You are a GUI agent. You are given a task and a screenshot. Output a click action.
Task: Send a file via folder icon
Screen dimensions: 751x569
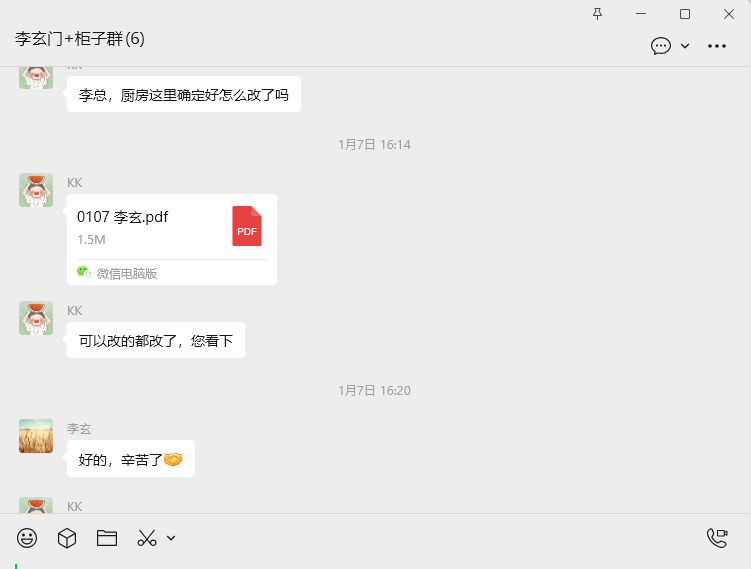(107, 538)
